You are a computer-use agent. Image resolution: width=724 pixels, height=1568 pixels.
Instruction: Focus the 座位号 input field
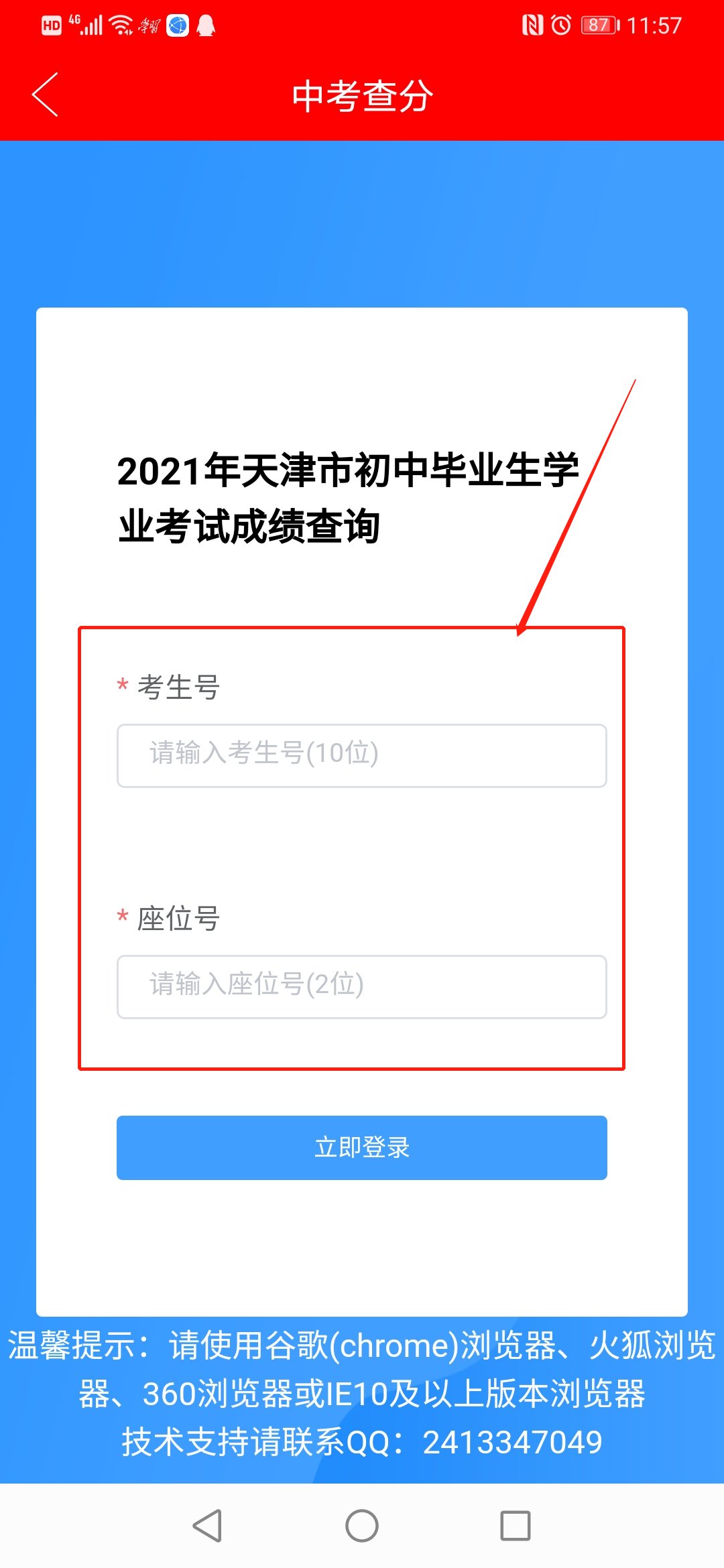click(362, 986)
